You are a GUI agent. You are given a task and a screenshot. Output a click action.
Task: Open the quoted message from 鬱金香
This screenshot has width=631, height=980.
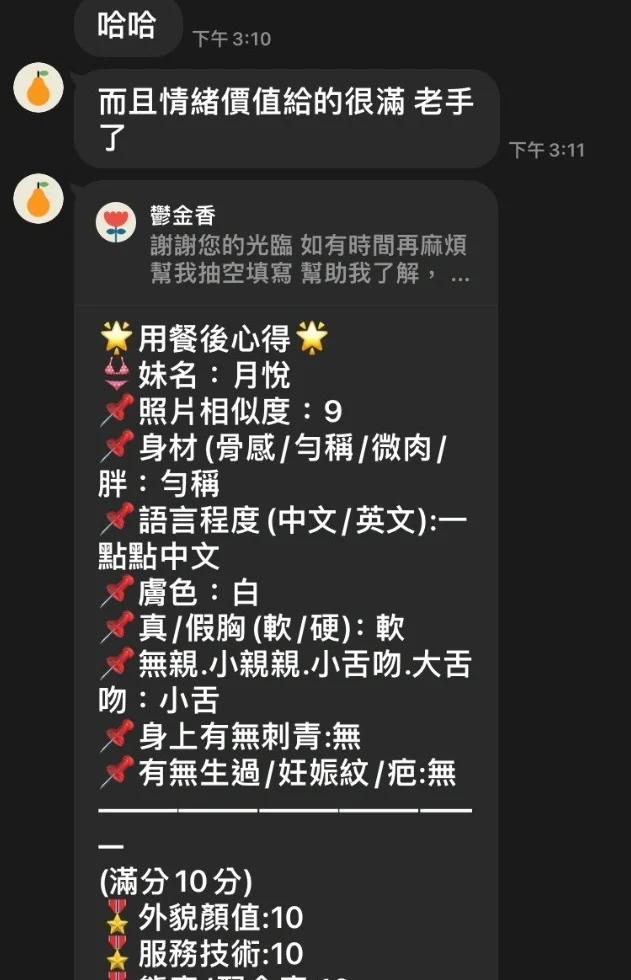point(285,245)
